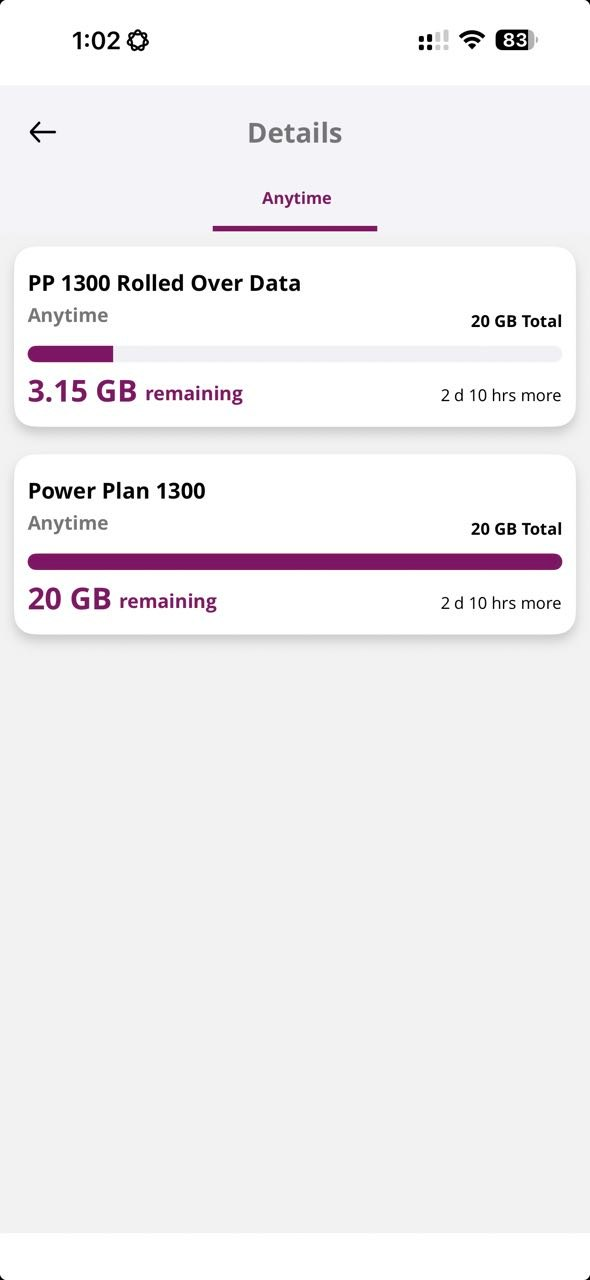The image size is (590, 1280).
Task: Open the PP 1300 Rolled Over Data card
Action: click(295, 337)
